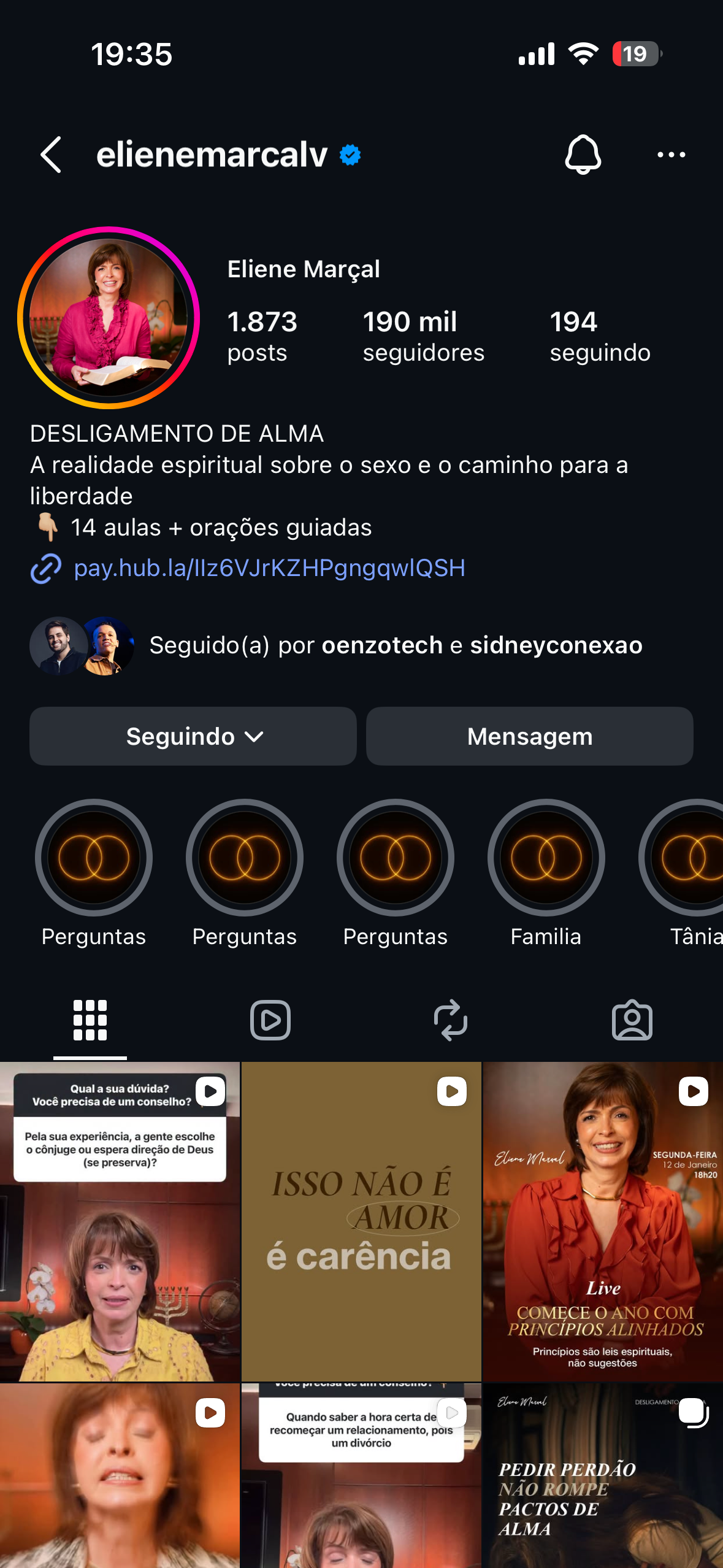
Task: Open the 'Qual a sua dúvida?' video post
Action: pos(120,1221)
